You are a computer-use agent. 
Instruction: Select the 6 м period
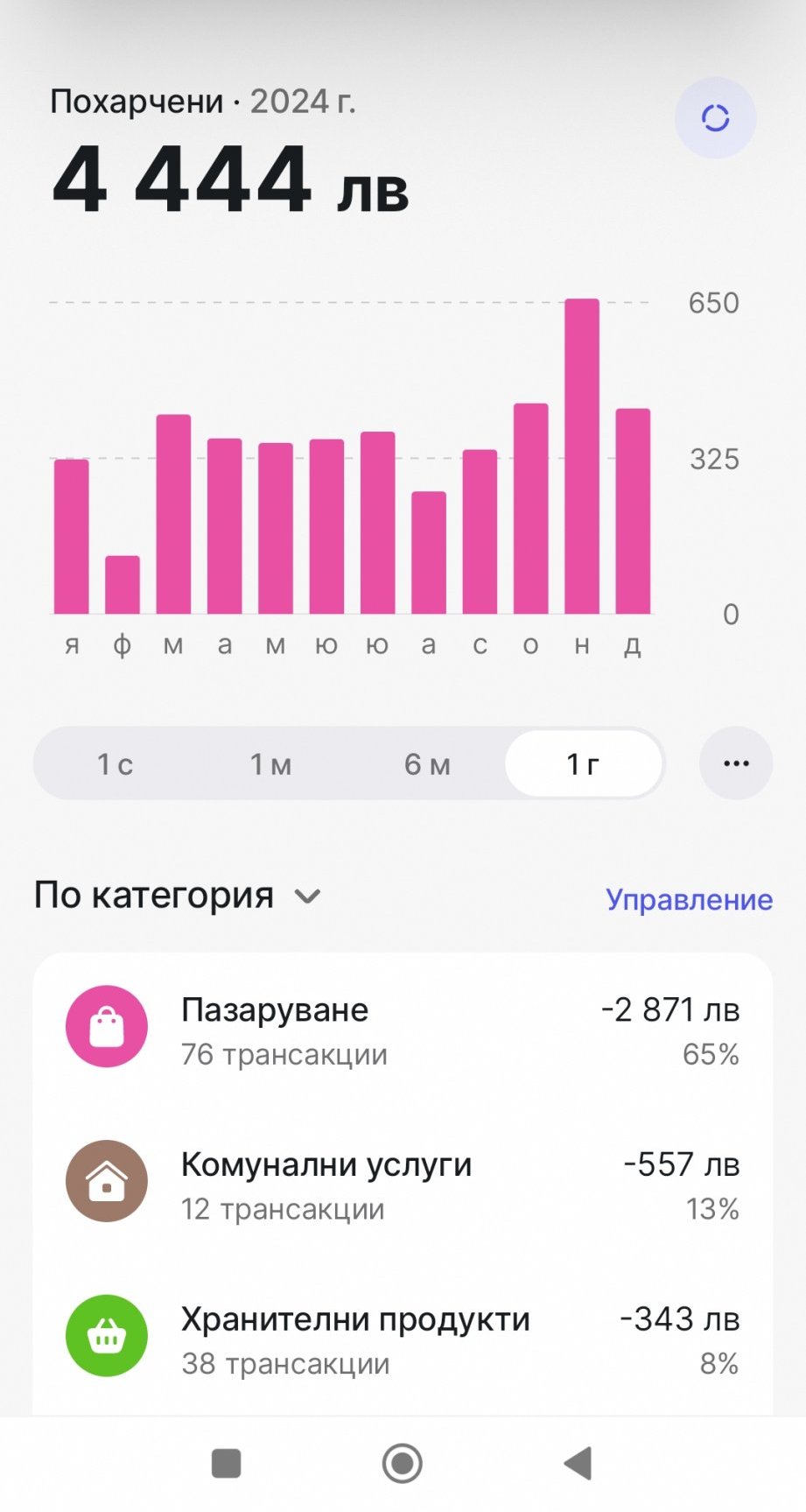pos(427,763)
